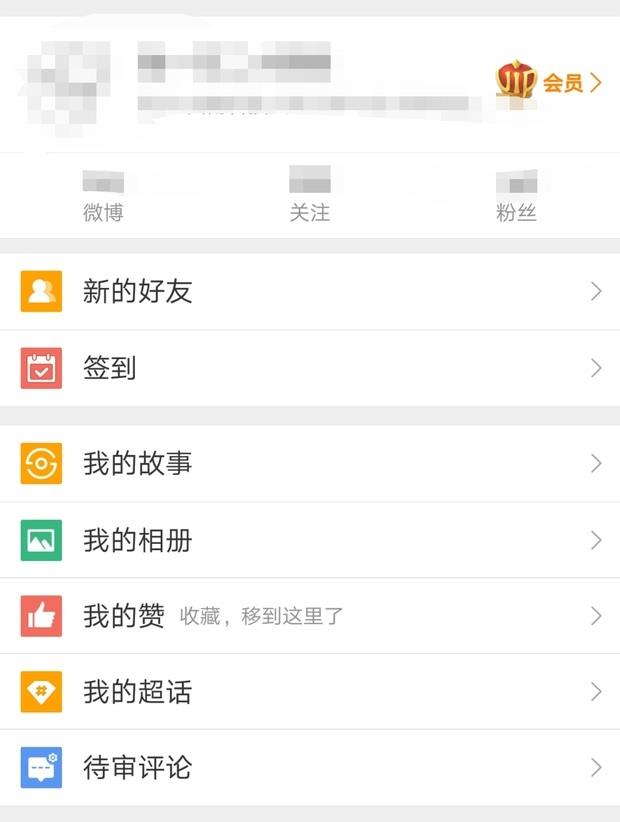
Task: Go to 签到 check-in
Action: click(x=310, y=368)
